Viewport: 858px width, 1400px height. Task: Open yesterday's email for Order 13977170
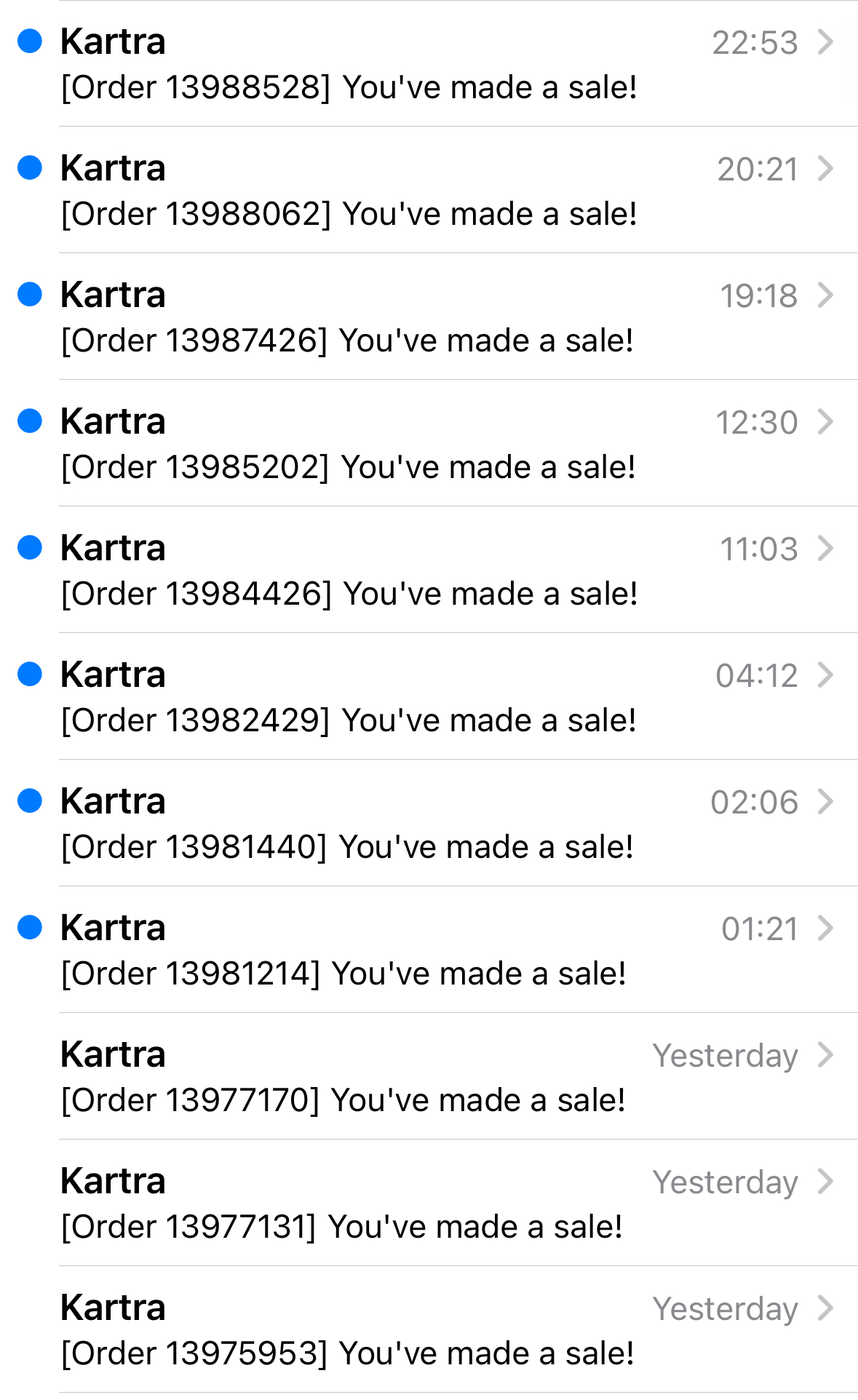[429, 1076]
